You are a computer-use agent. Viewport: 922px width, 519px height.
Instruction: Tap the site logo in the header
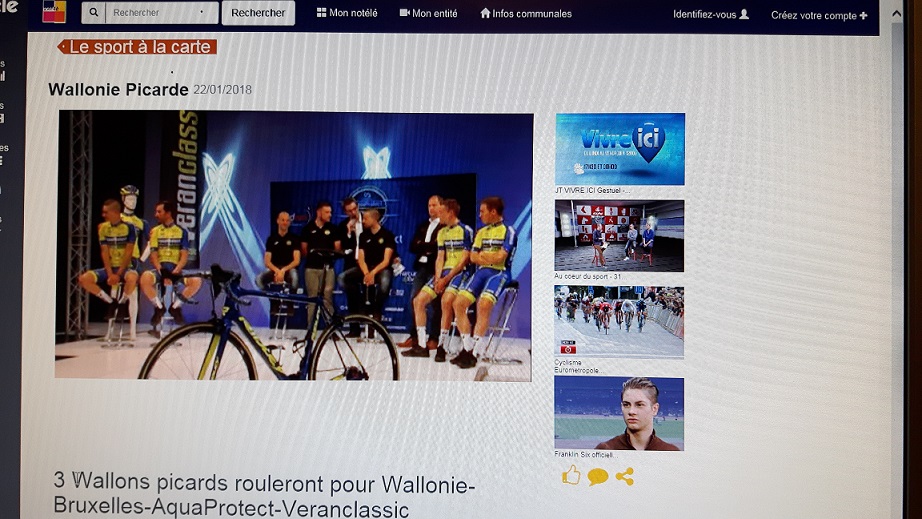click(x=53, y=12)
